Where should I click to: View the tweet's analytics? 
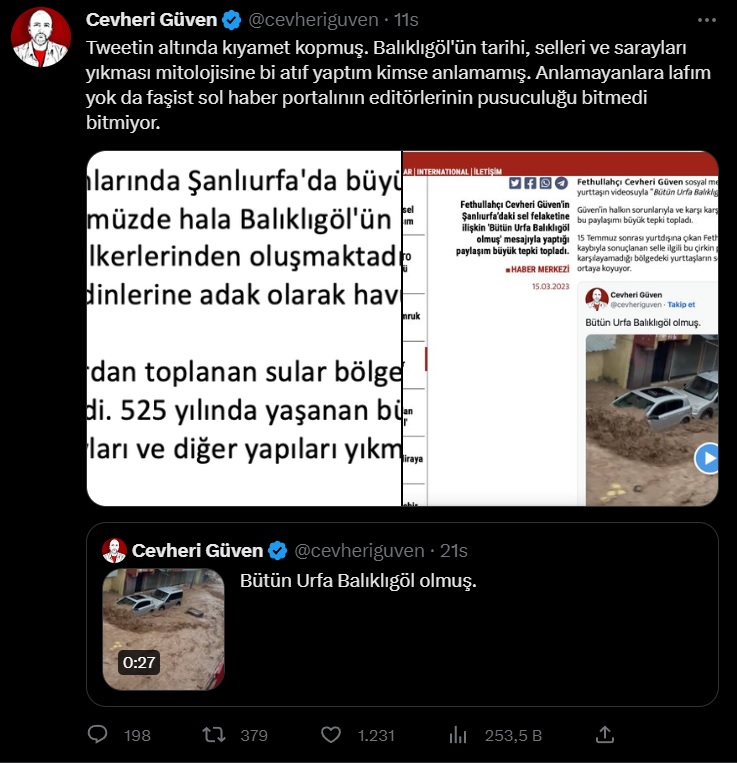point(459,735)
